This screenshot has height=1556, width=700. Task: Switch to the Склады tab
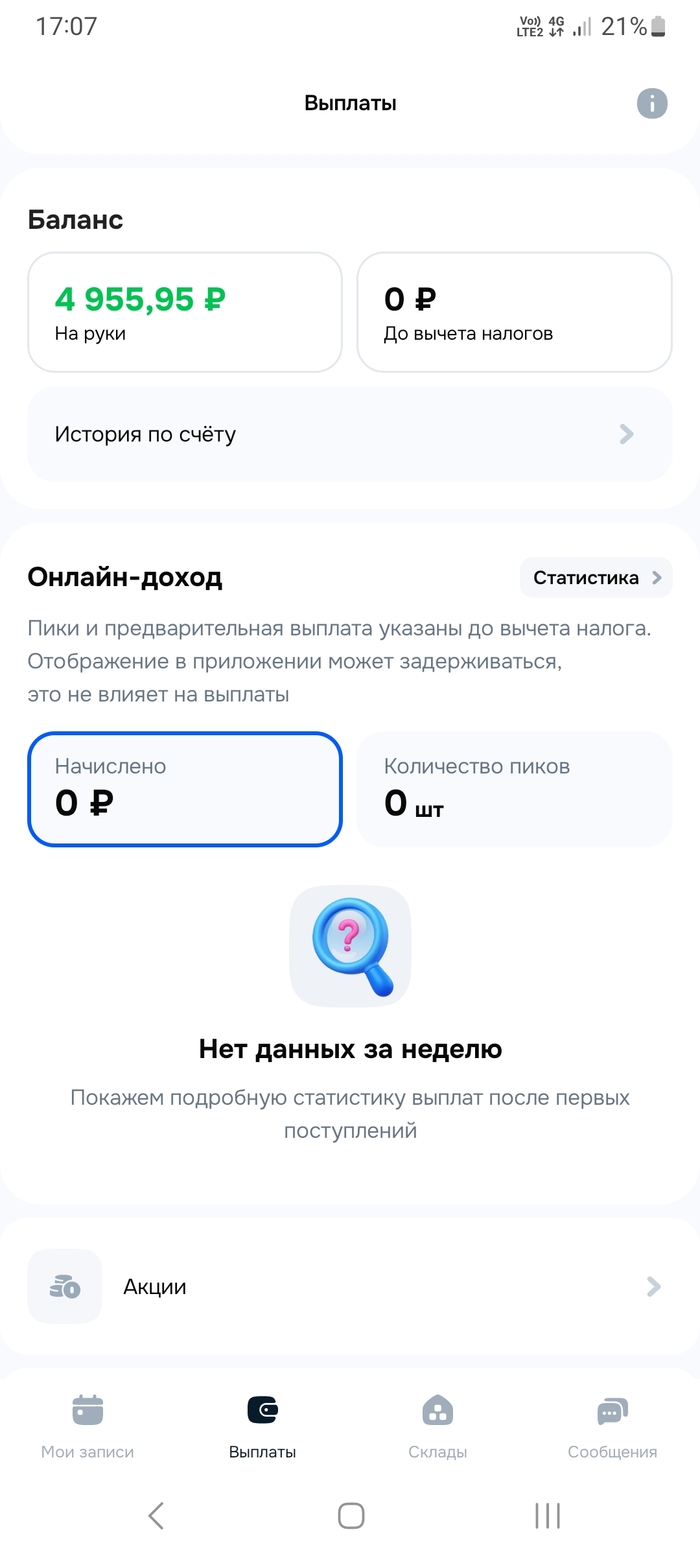point(437,1427)
